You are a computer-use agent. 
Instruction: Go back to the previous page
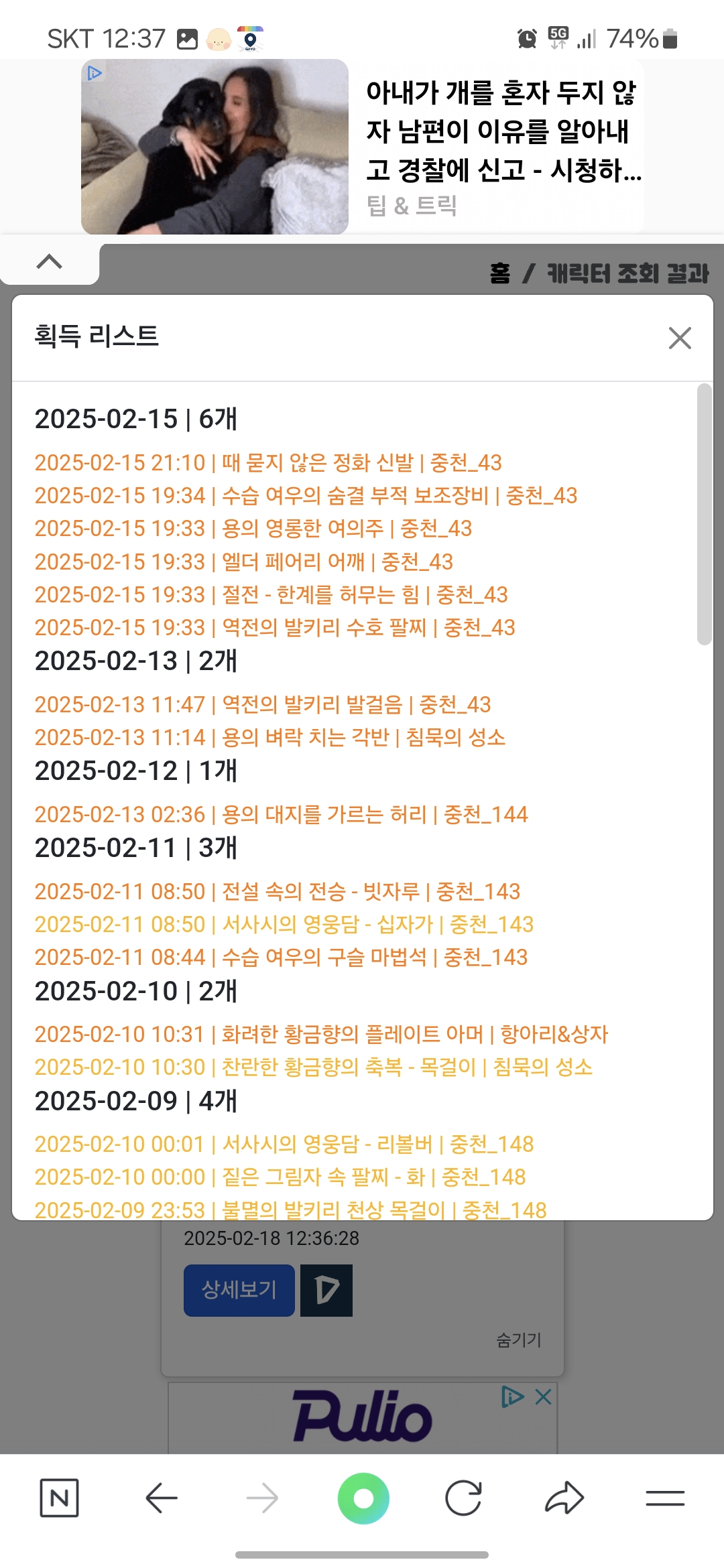tap(161, 1498)
